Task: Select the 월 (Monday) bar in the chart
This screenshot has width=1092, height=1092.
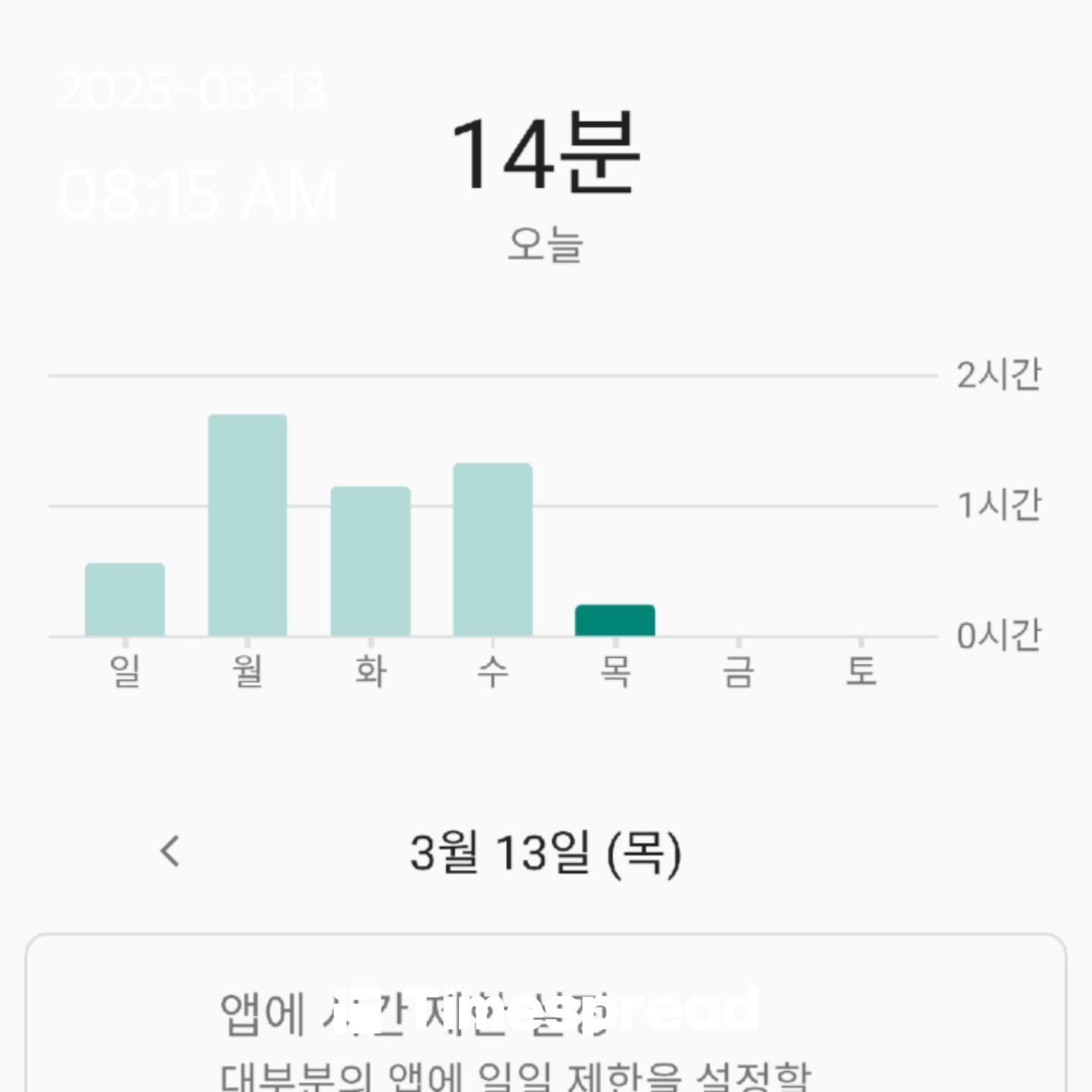Action: (247, 525)
